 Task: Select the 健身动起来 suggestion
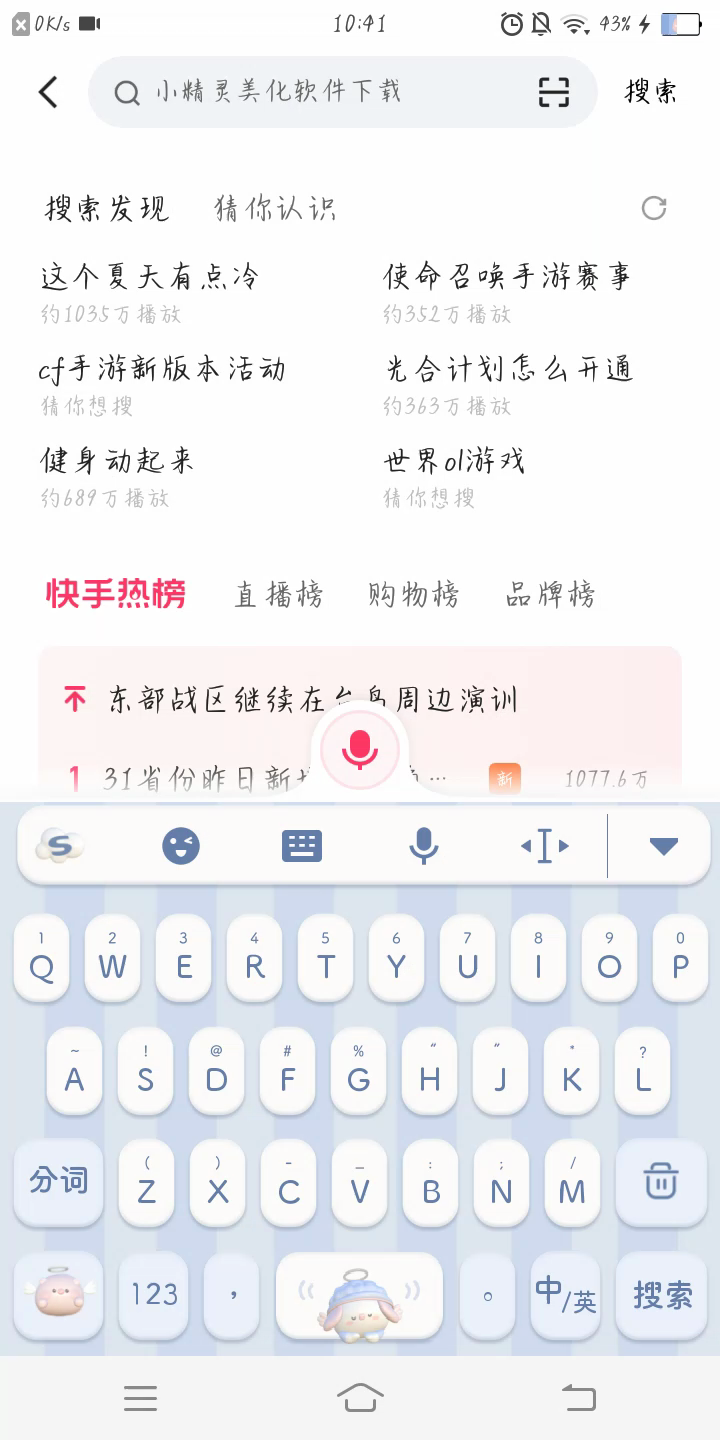[117, 461]
